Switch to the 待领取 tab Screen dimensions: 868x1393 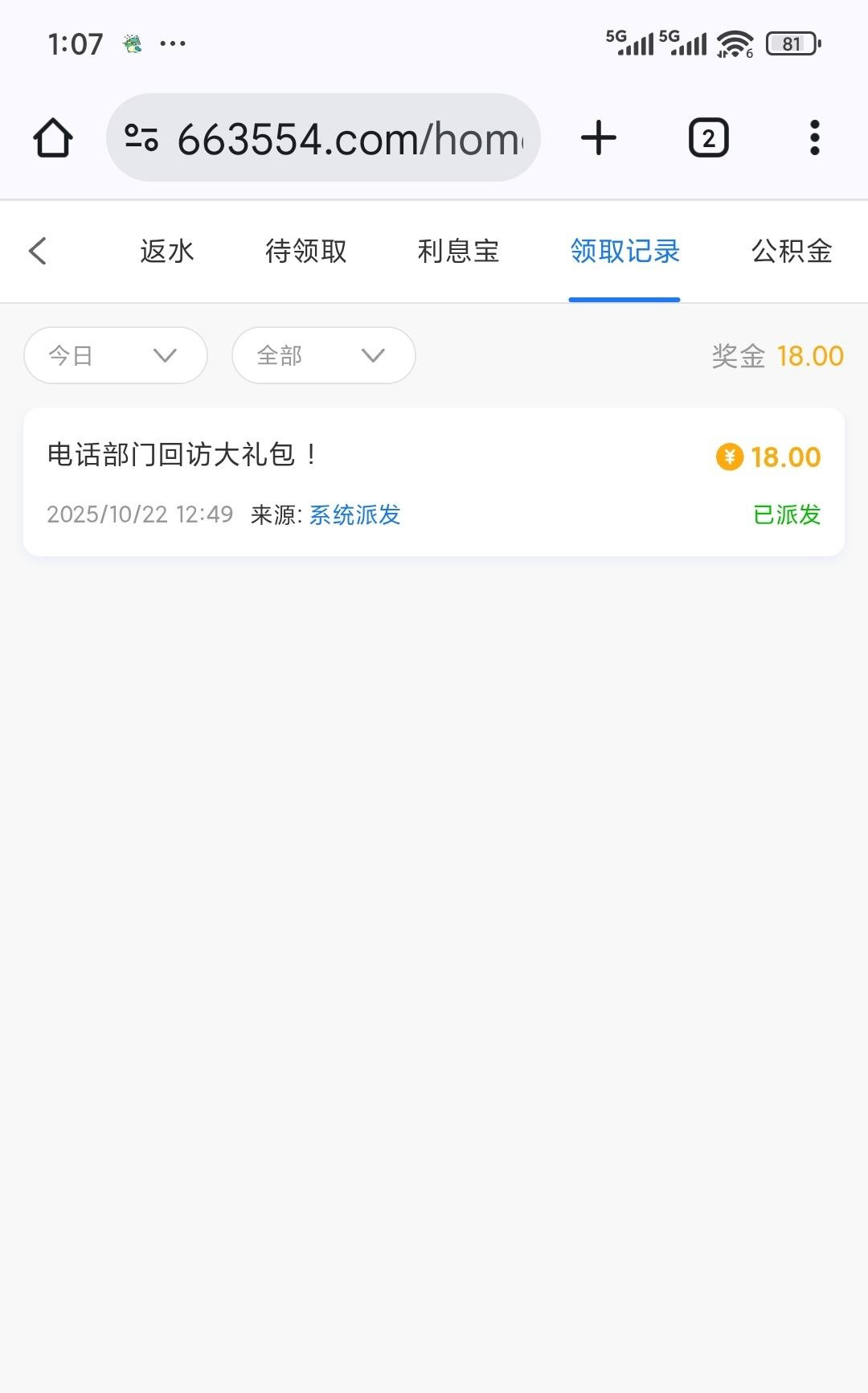pyautogui.click(x=306, y=252)
